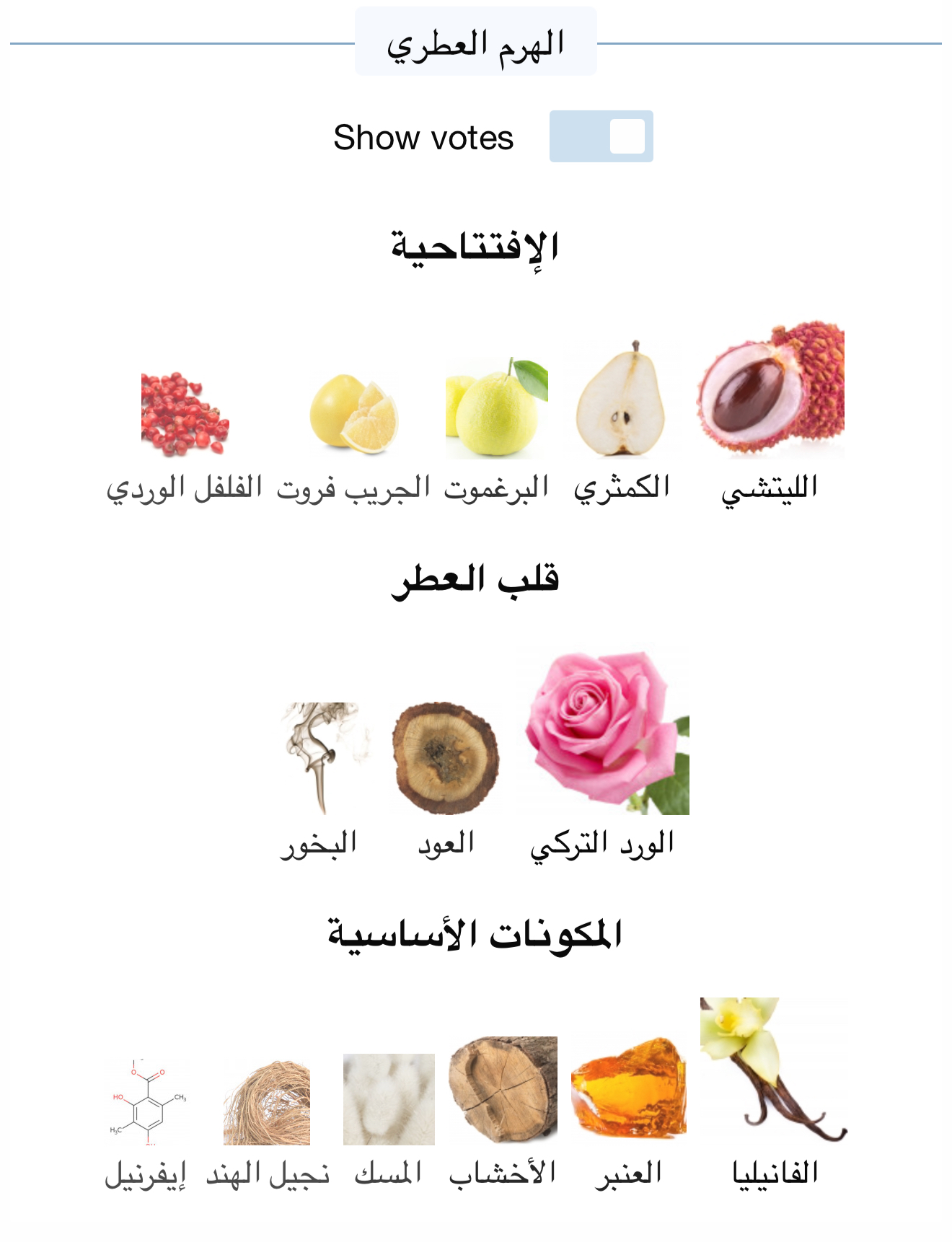The image size is (952, 1242).
Task: Select the العود (oud) note
Action: [446, 758]
